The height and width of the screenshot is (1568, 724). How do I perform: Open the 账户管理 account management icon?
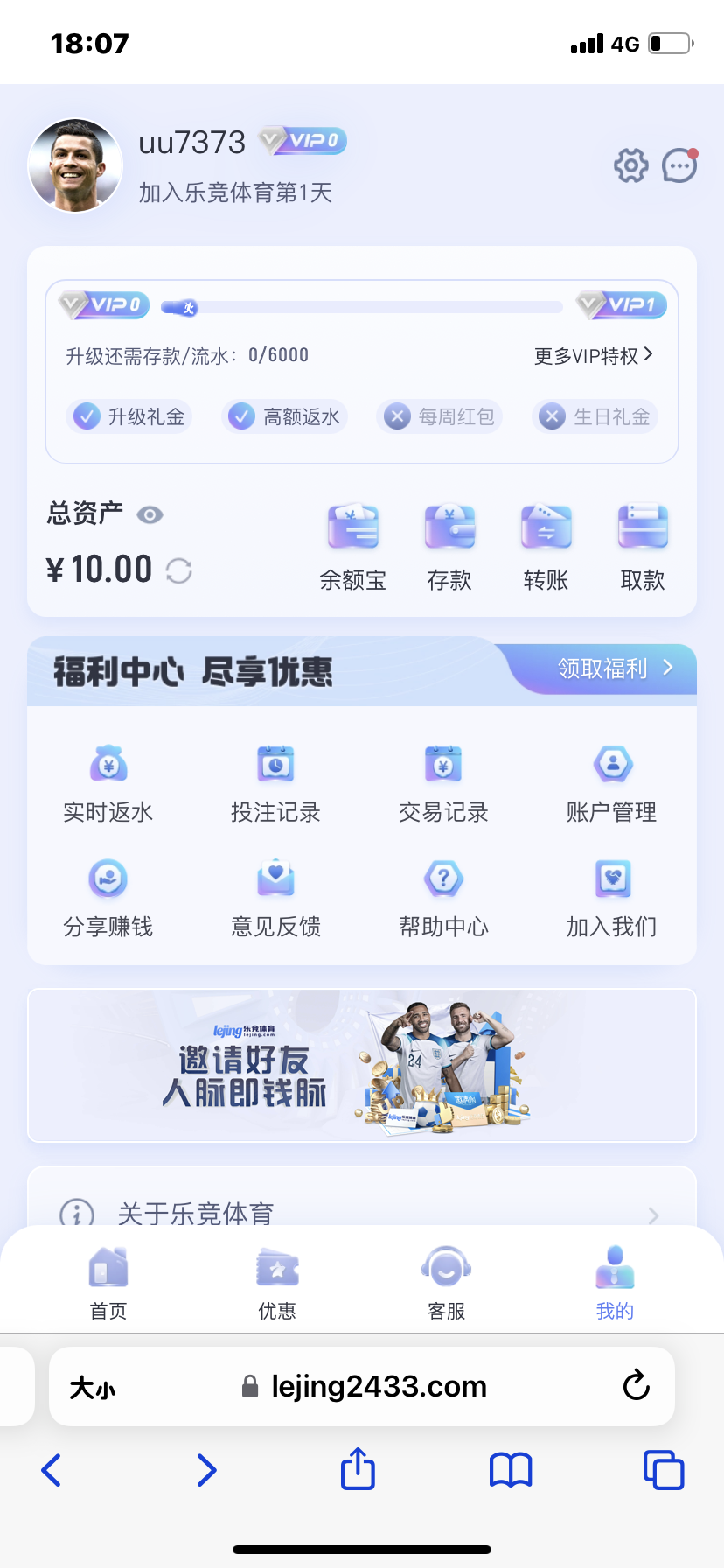click(x=612, y=763)
